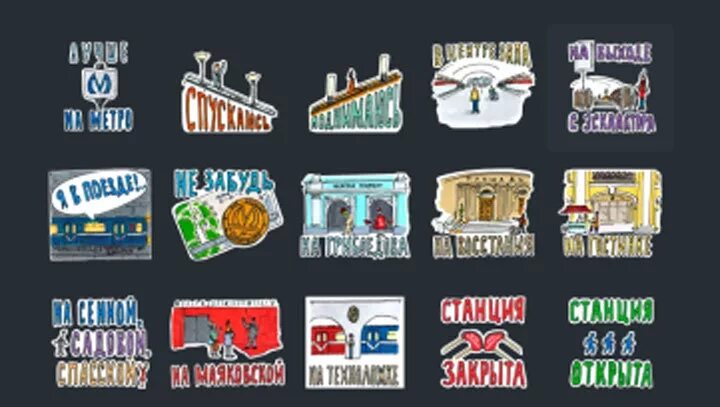The width and height of the screenshot is (720, 407).
Task: Select the "Станция закрыта" sticker
Action: click(483, 342)
